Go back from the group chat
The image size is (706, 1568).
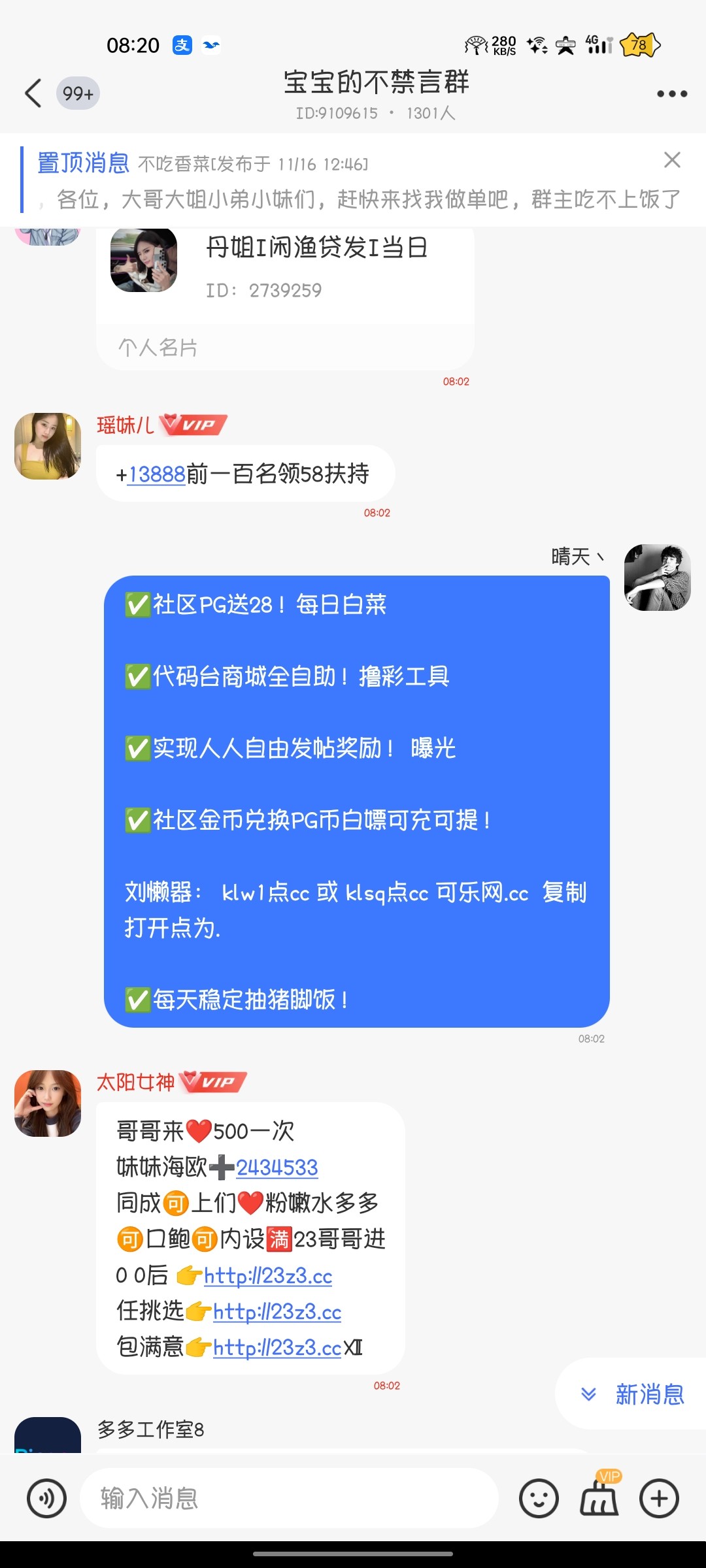point(33,93)
